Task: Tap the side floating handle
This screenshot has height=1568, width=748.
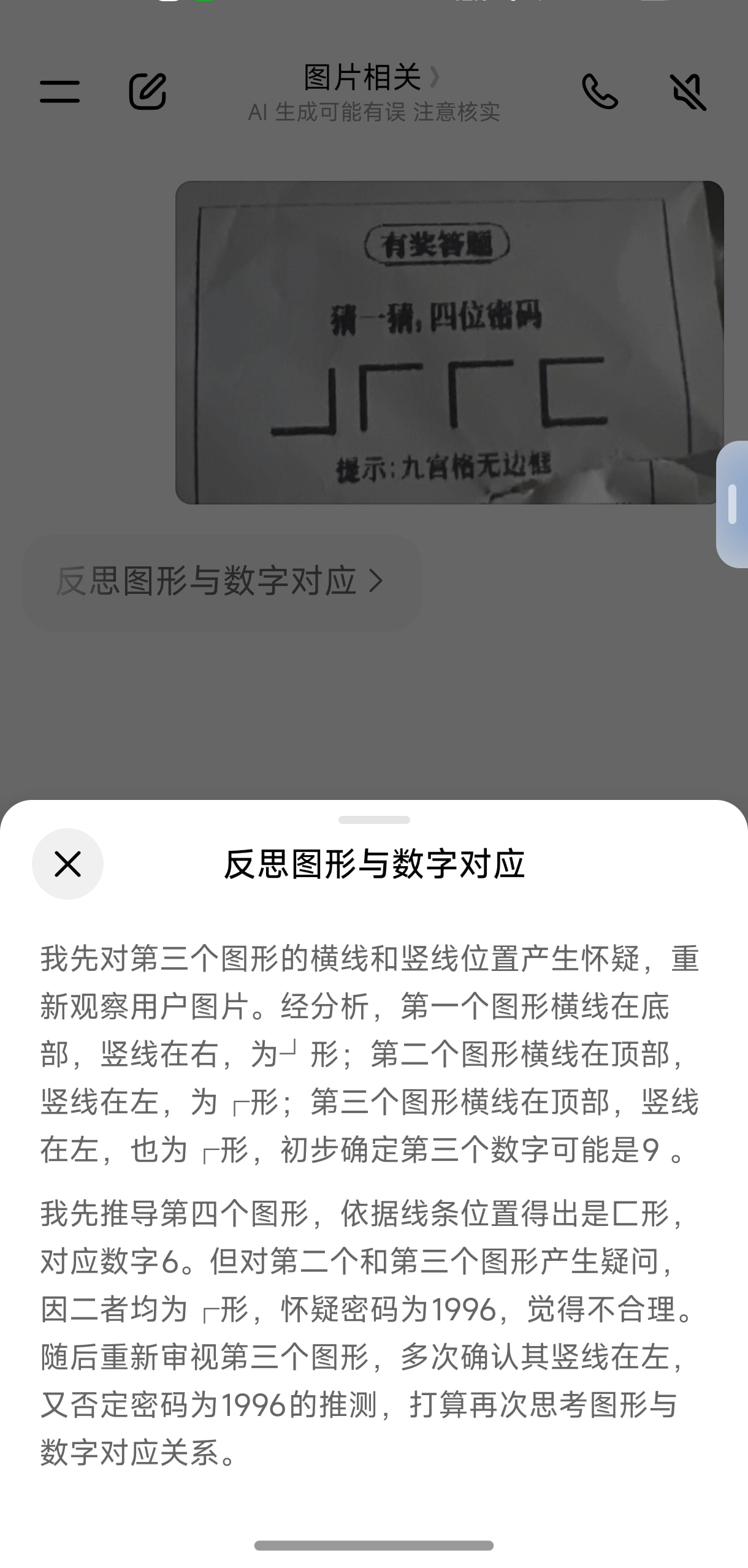Action: point(732,504)
